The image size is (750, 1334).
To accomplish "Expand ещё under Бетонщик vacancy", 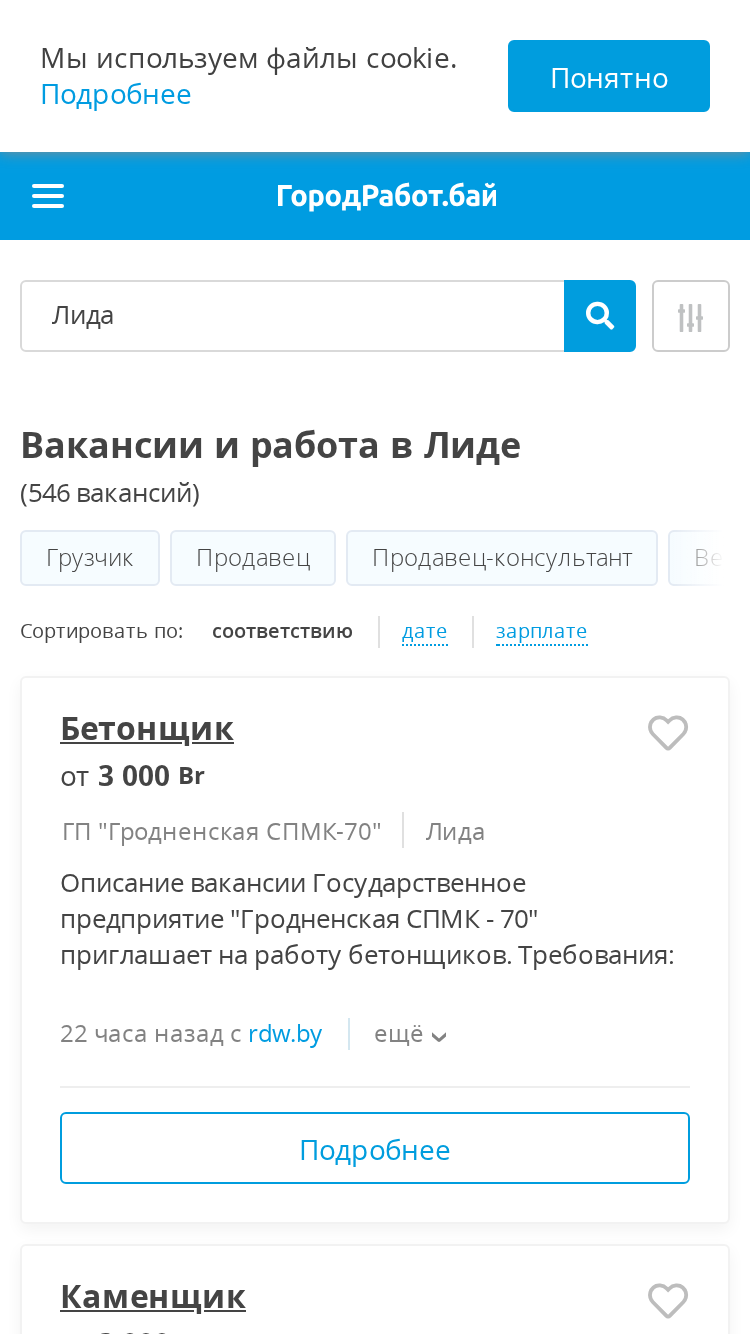I will pyautogui.click(x=410, y=1034).
